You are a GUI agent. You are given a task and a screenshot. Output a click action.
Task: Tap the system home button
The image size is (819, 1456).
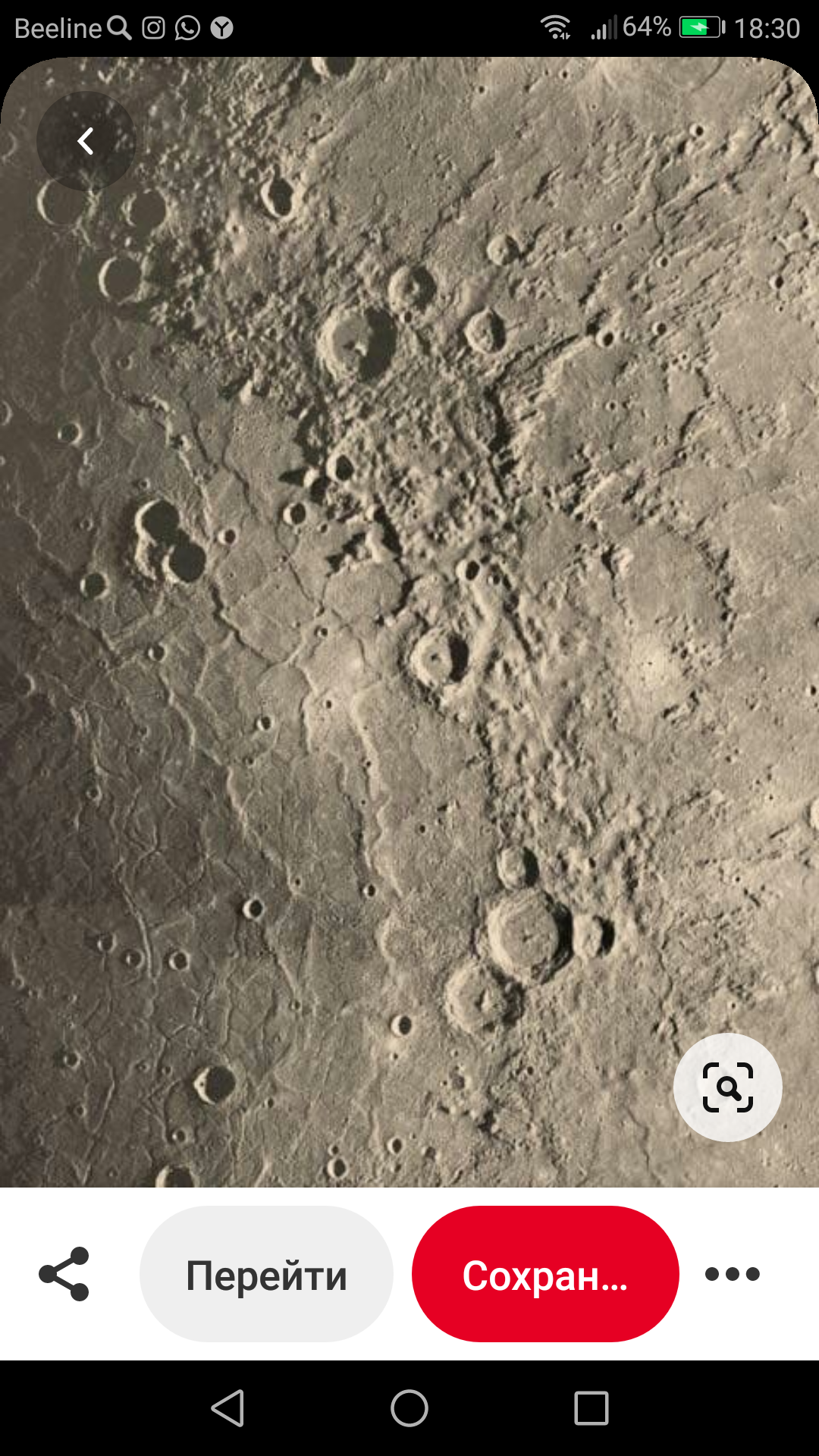coord(409,1408)
